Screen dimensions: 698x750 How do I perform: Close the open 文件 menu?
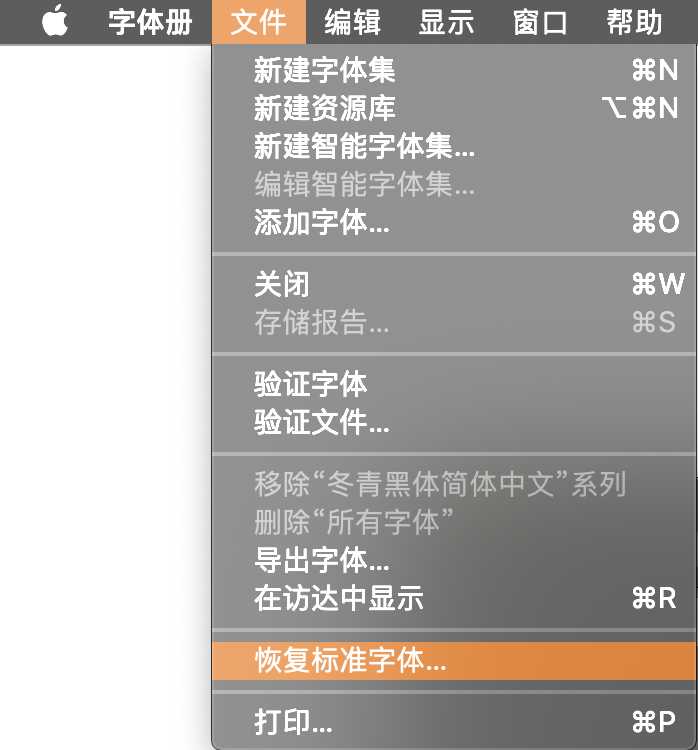(x=258, y=22)
